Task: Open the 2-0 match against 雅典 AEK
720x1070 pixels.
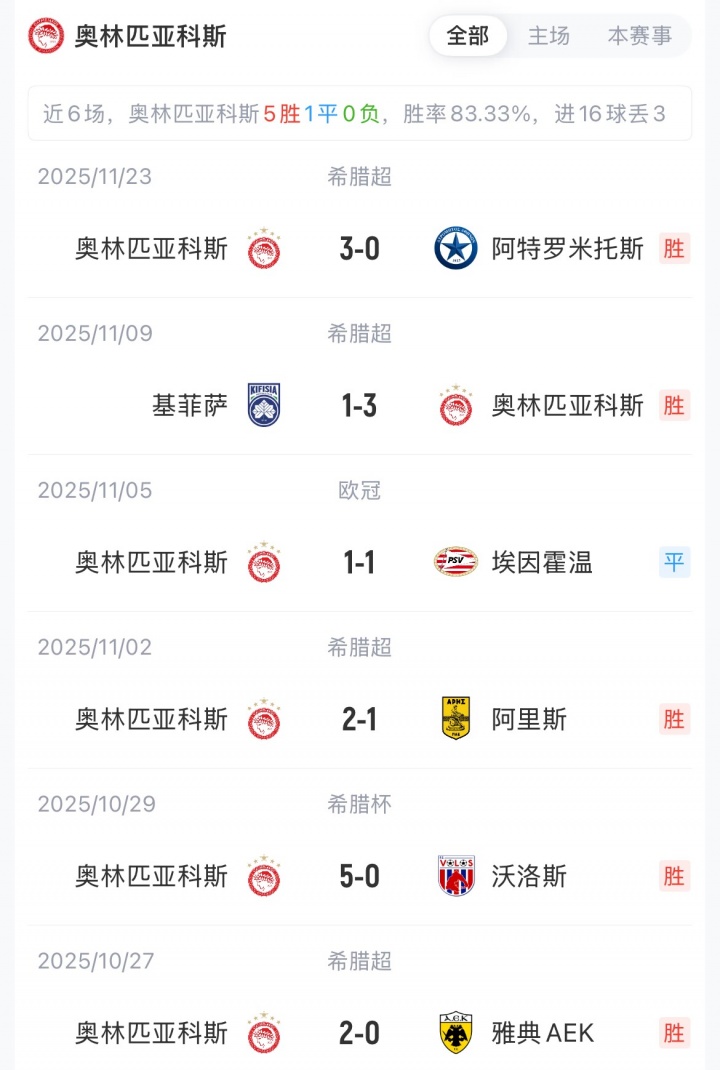Action: [x=360, y=1032]
